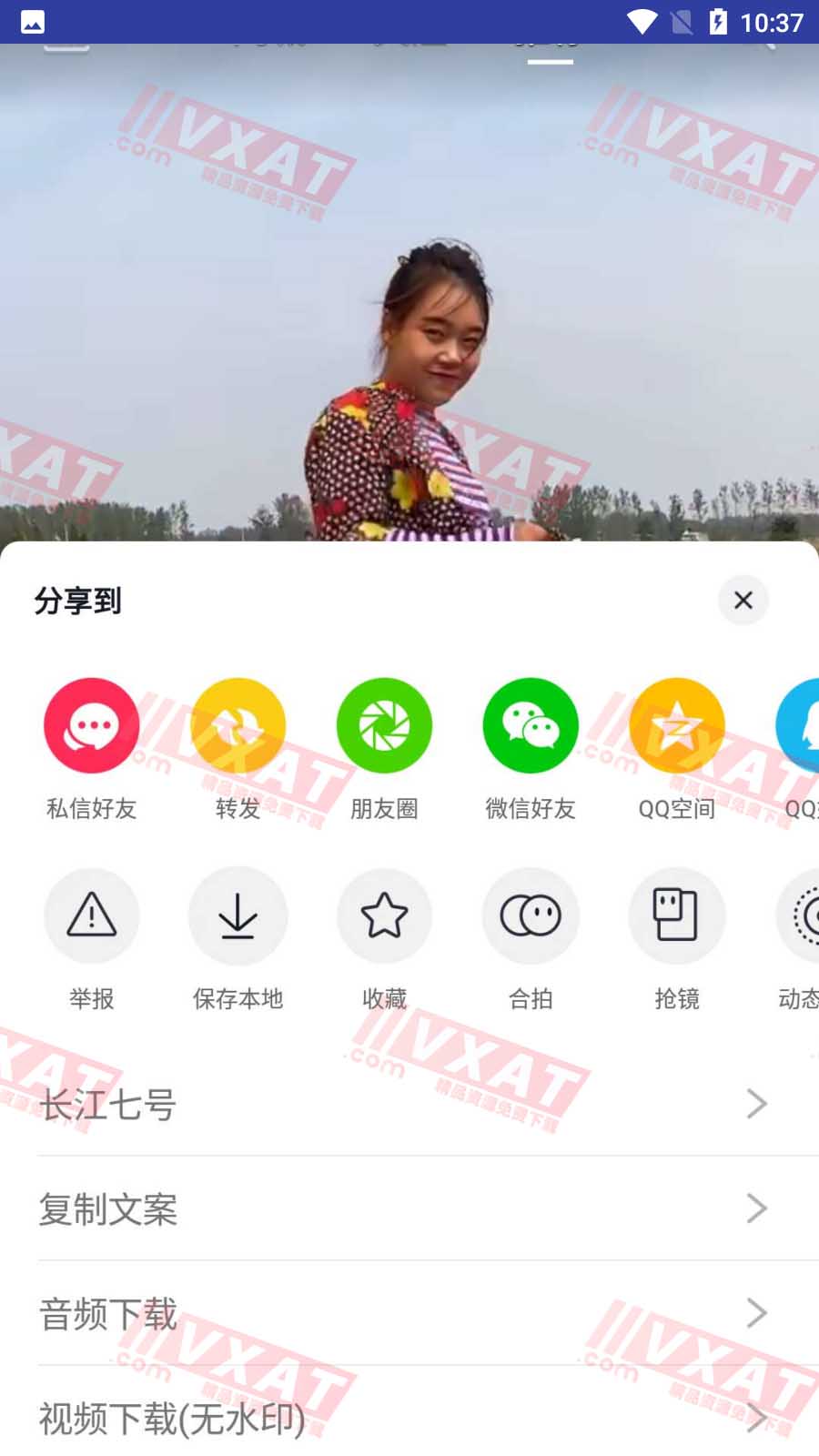Screen dimensions: 819x1456
Task: Start a 合拍 duet
Action: point(531,915)
